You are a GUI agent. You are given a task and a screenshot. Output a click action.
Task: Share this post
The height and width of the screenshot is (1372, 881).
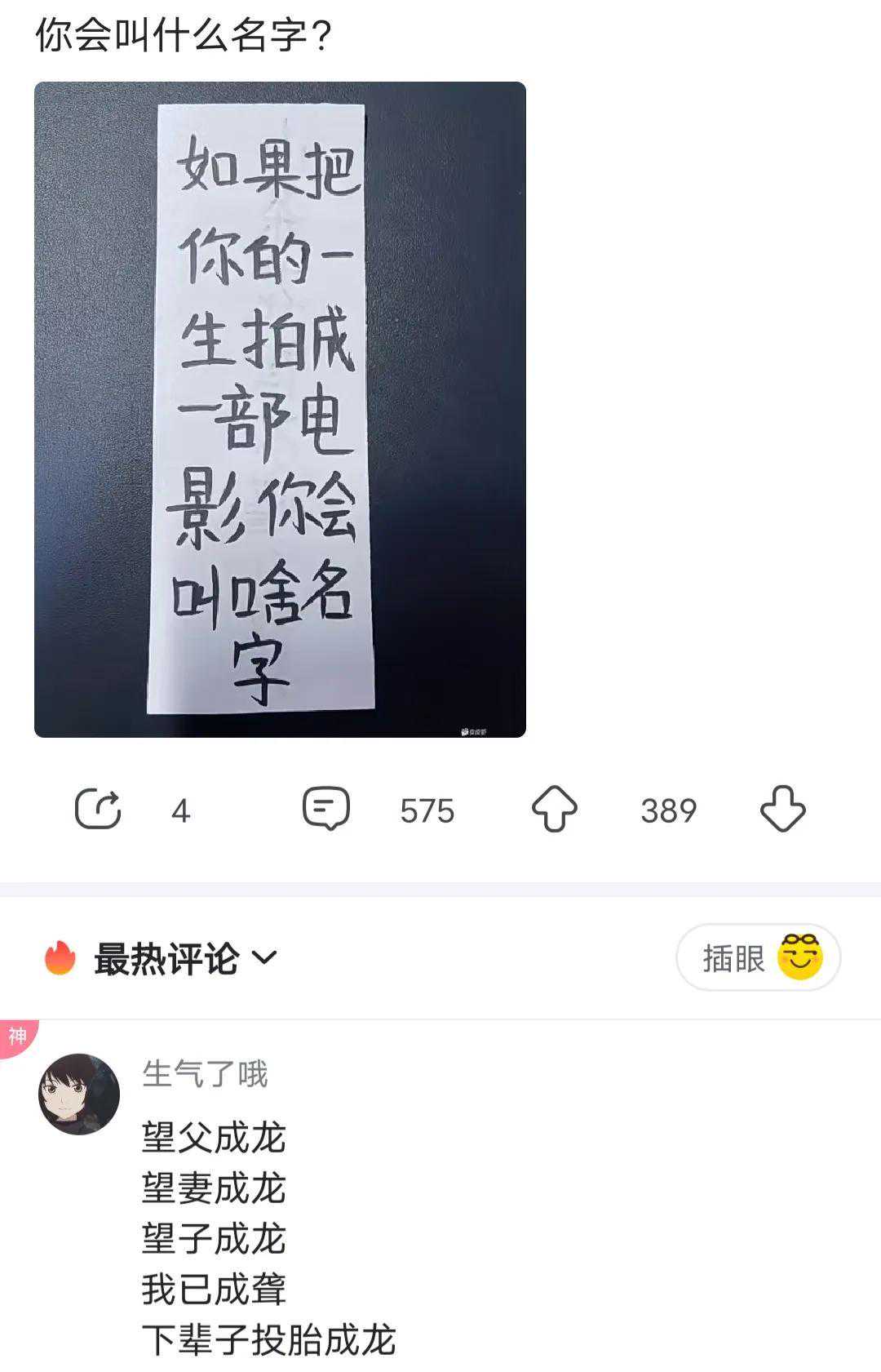pos(98,810)
